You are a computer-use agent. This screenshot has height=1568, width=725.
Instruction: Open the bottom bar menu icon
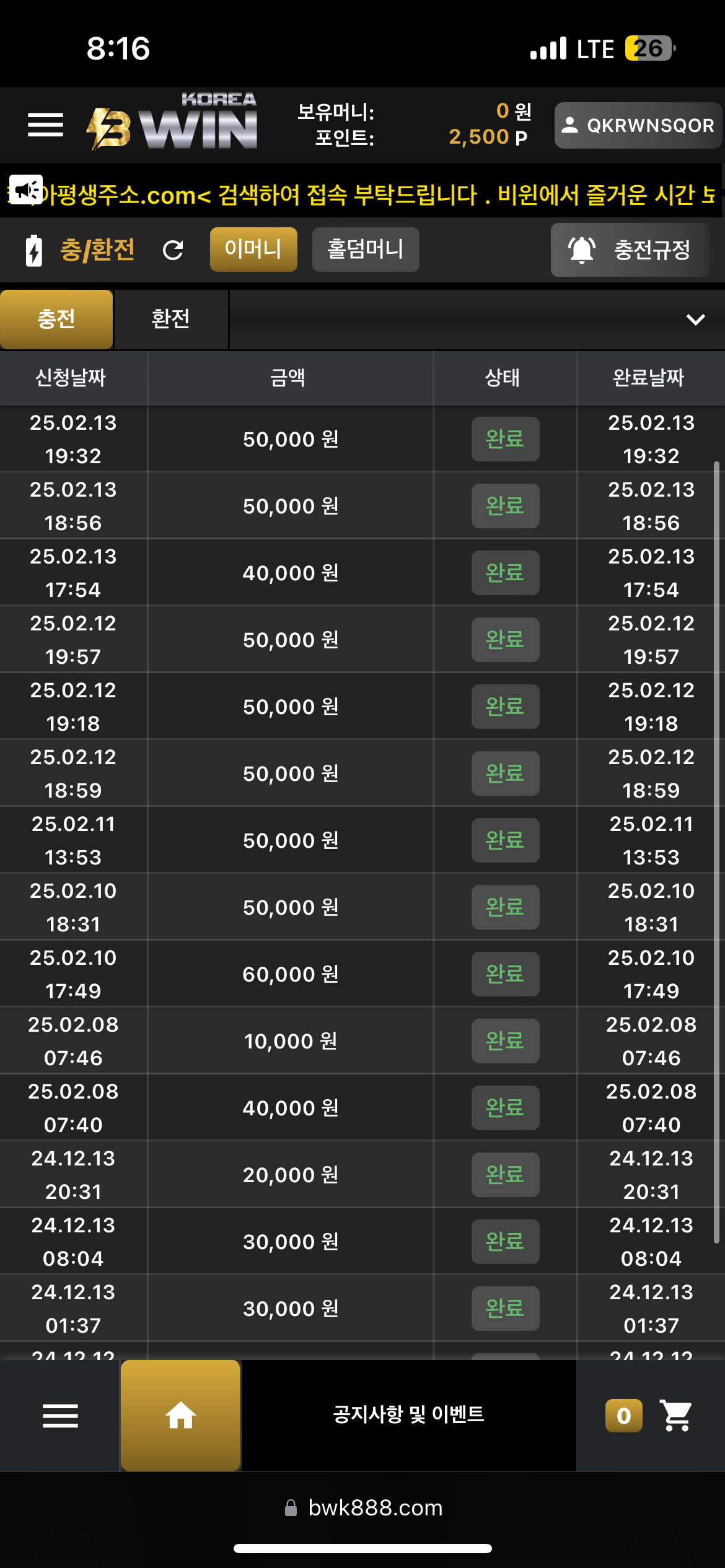tap(60, 1416)
